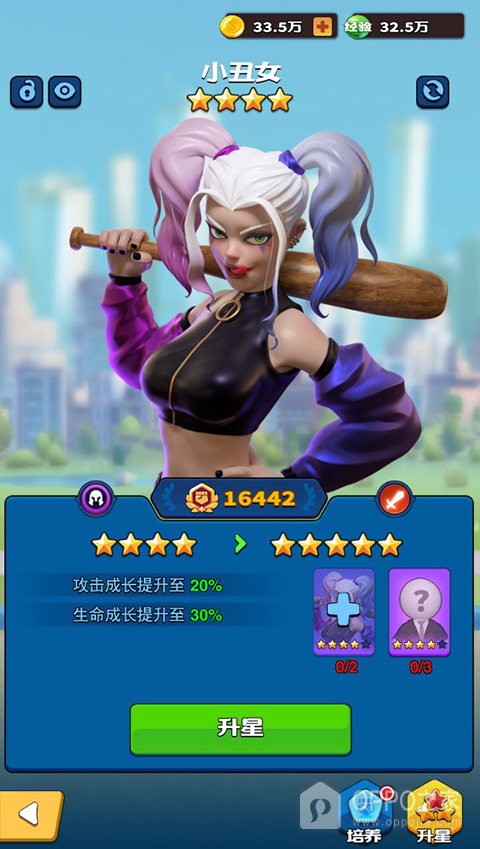The image size is (480, 849).
Task: Add 小丑女 duplicate card material
Action: pos(344,612)
